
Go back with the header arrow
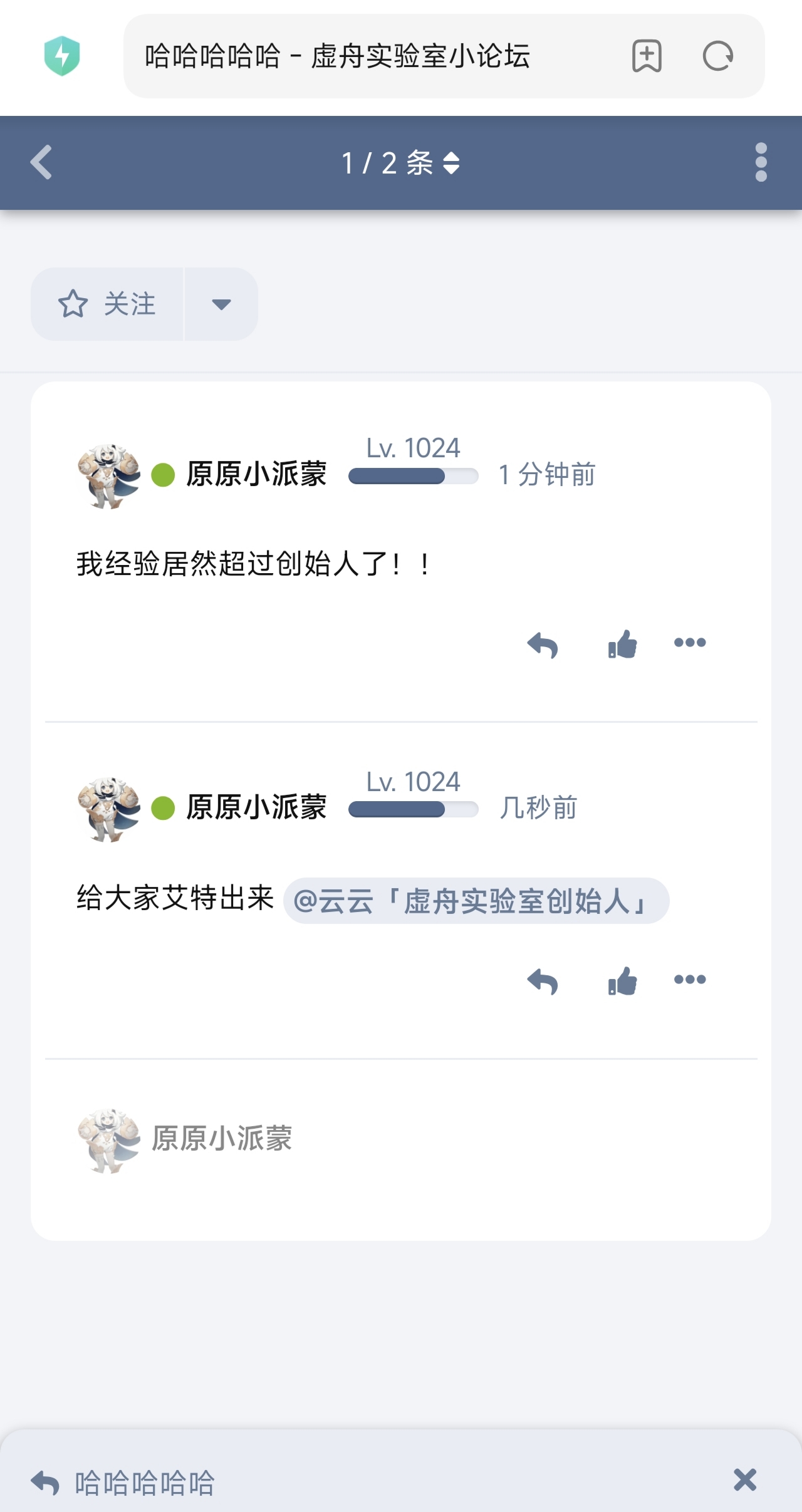[x=41, y=163]
